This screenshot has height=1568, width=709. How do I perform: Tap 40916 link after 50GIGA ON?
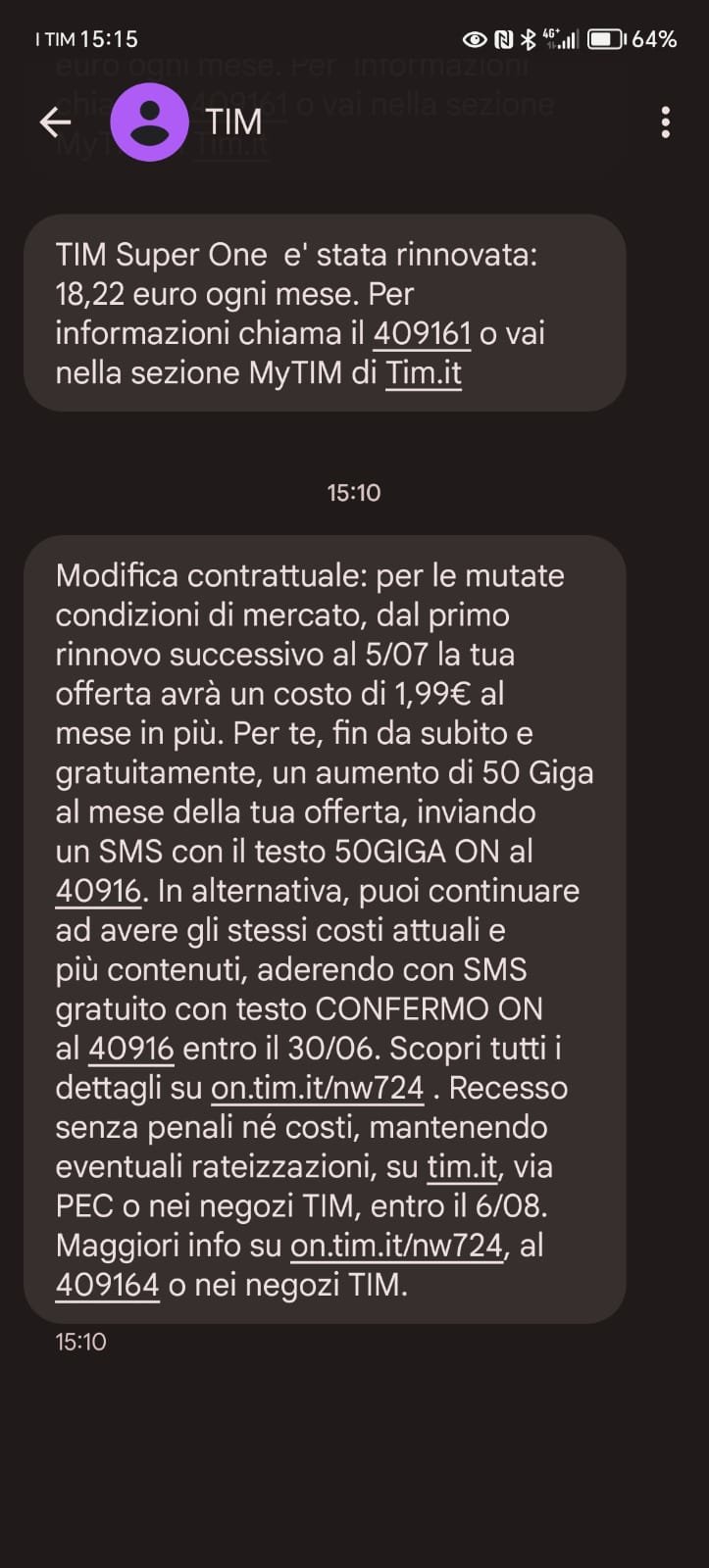click(x=98, y=892)
